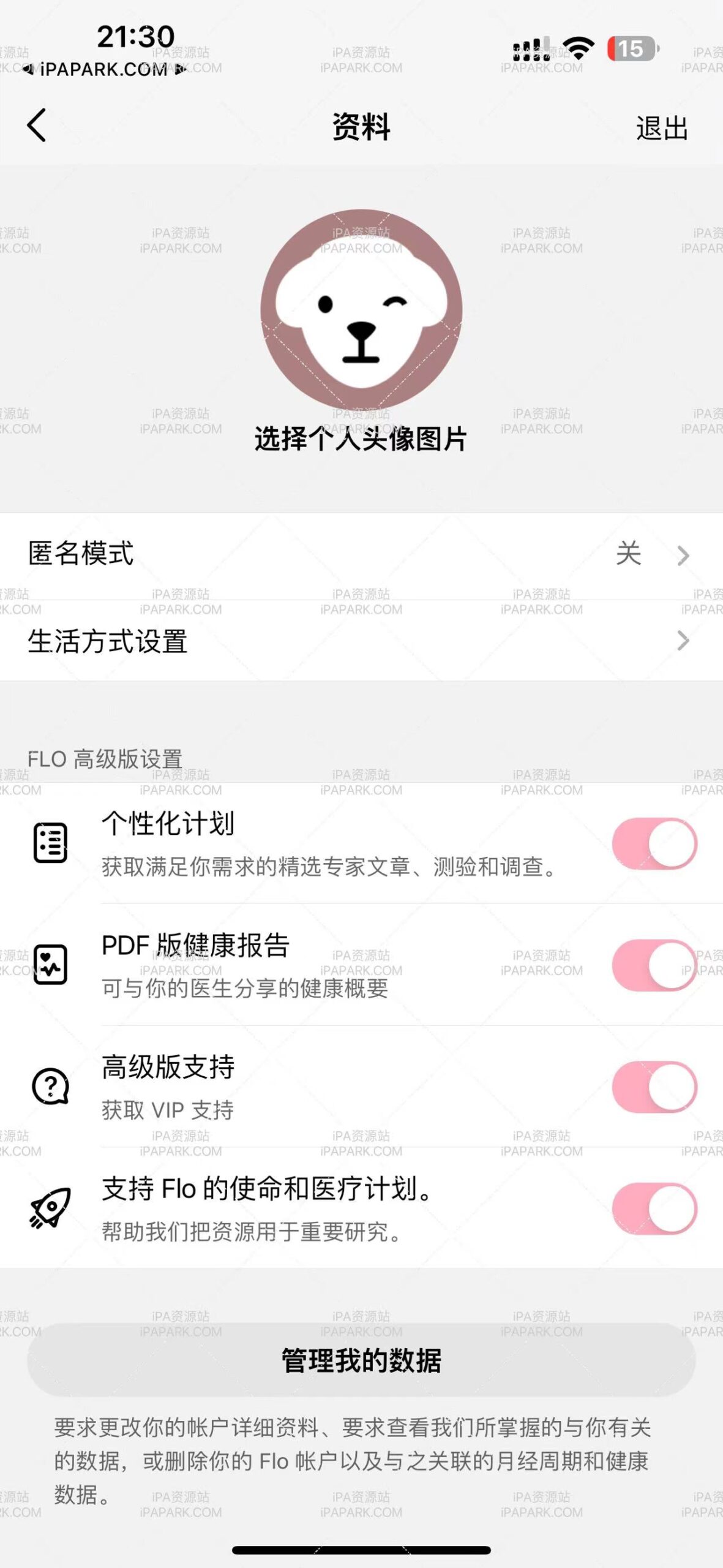Tap the back arrow to leave 资料 page
The height and width of the screenshot is (1568, 723).
[37, 127]
